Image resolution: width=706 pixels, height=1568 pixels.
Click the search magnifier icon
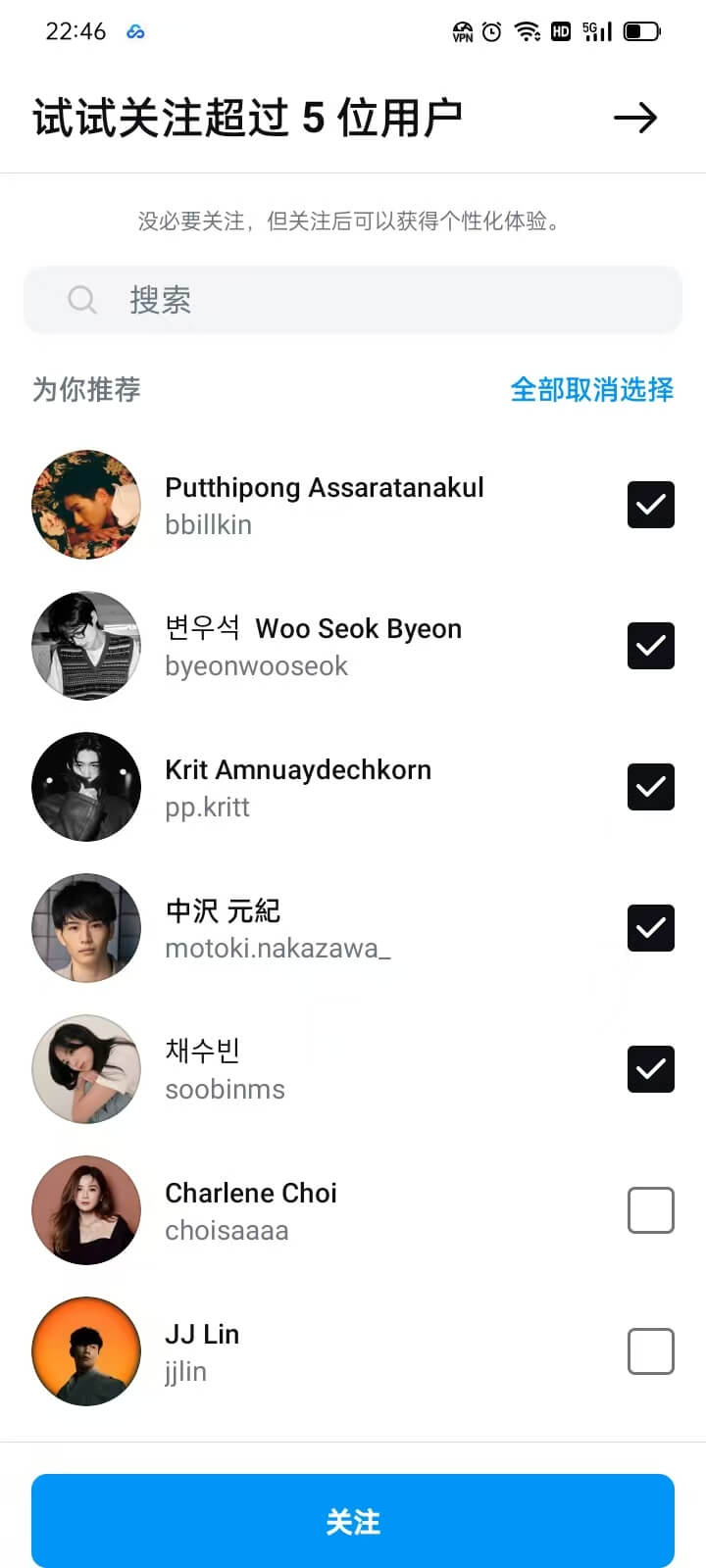(81, 300)
